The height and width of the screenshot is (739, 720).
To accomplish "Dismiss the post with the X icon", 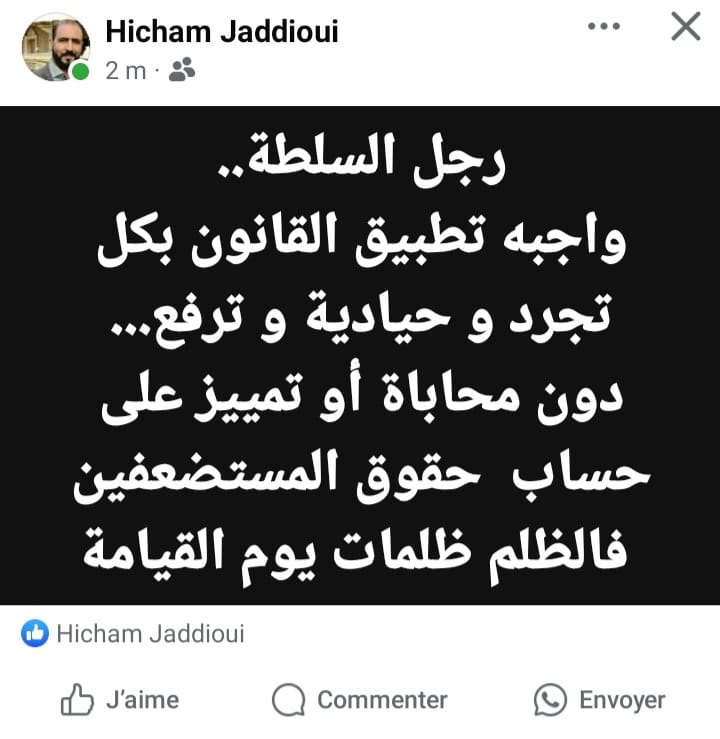I will pos(685,27).
